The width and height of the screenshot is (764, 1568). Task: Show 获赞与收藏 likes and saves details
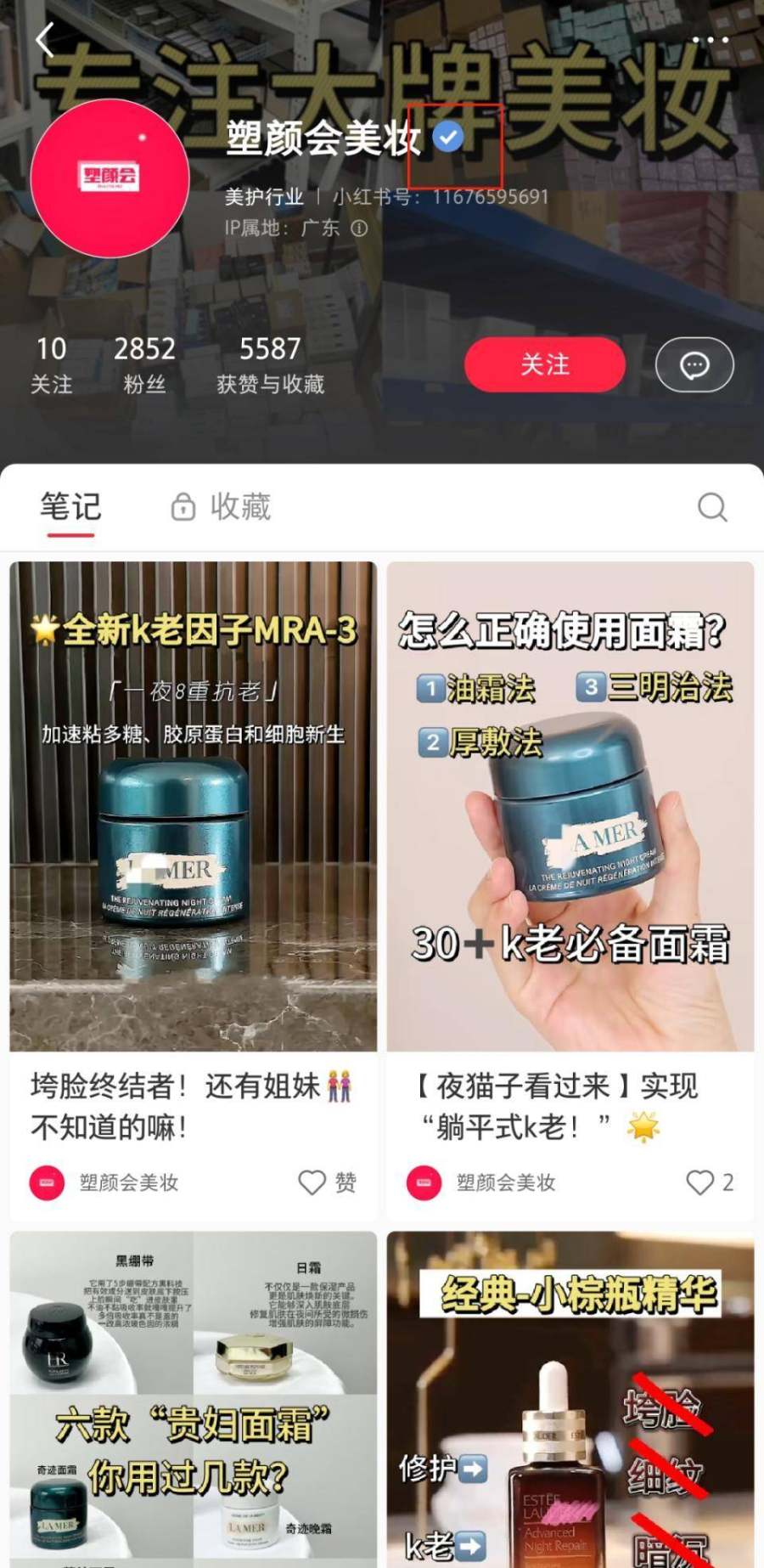point(270,364)
